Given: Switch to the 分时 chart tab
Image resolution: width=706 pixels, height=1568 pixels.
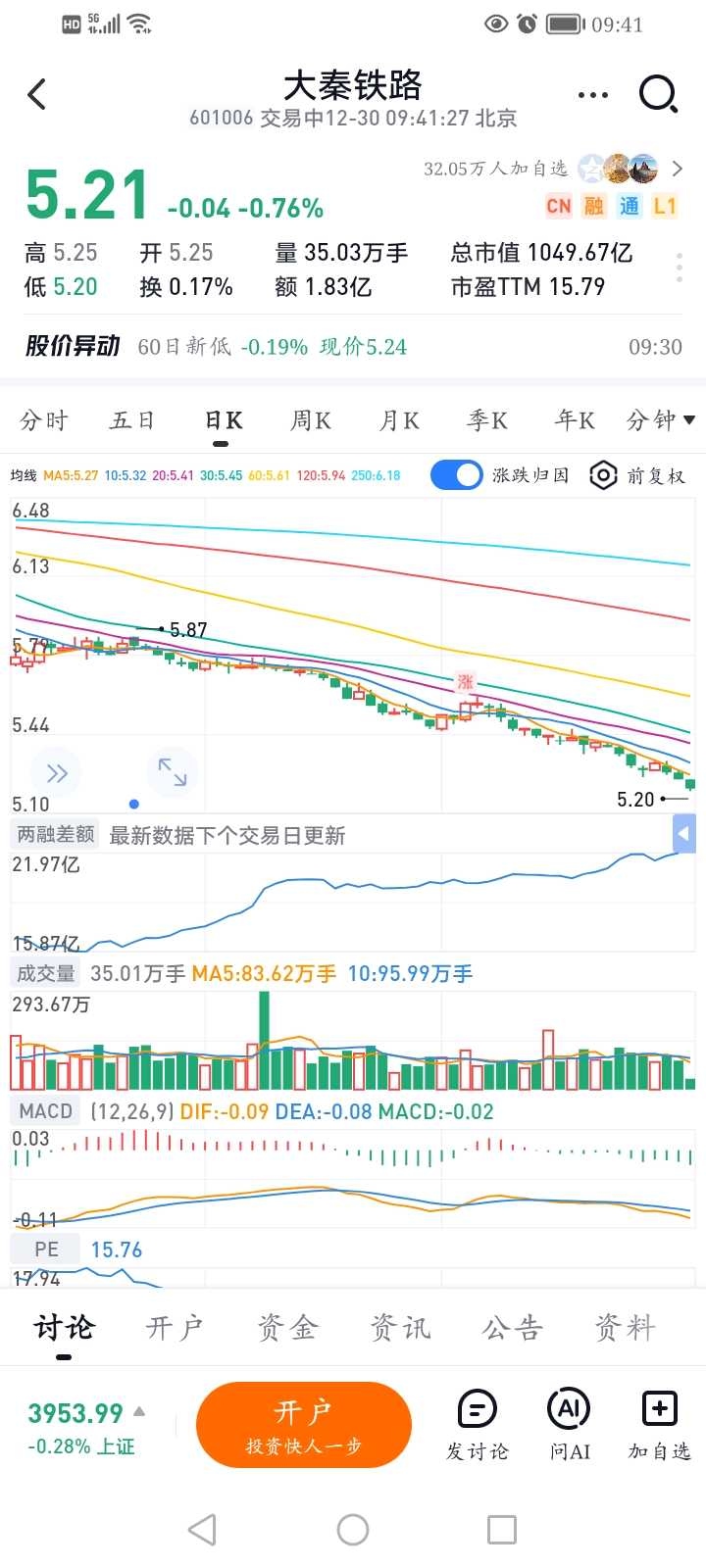Looking at the screenshot, I should pos(44,420).
